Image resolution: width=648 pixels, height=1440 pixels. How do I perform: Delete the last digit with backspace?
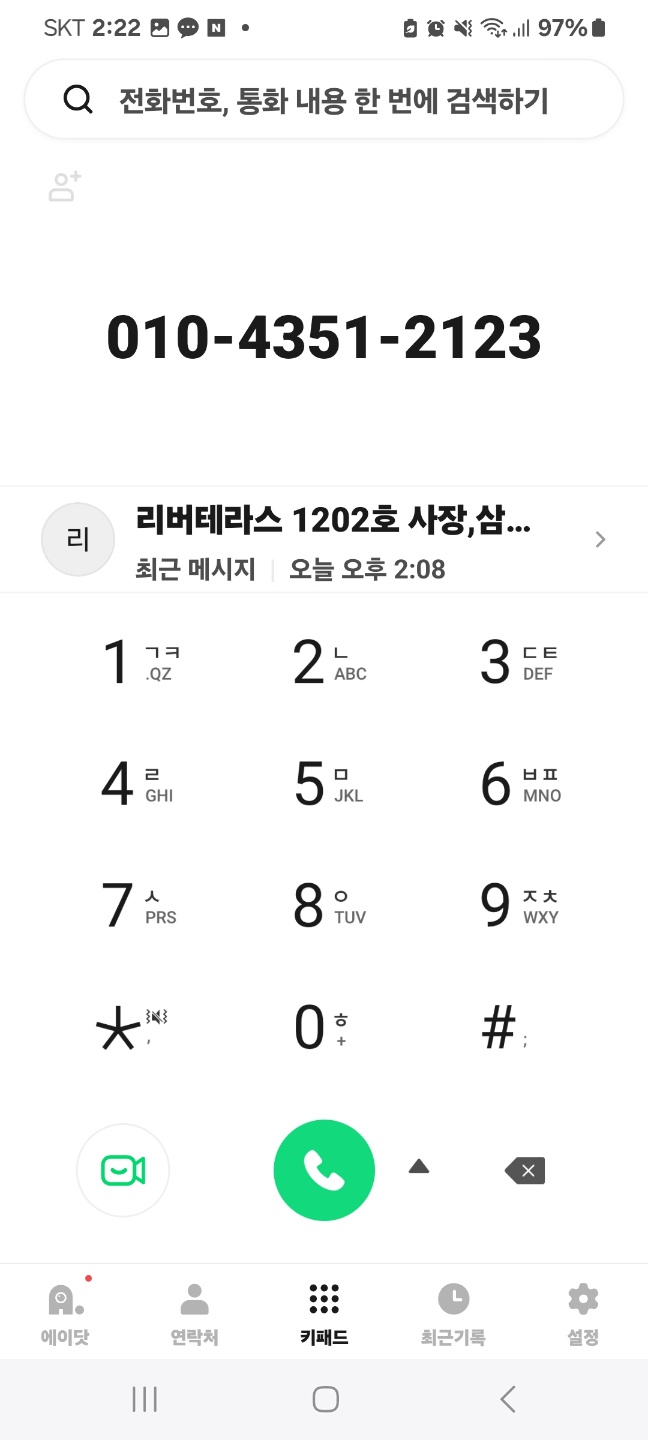coord(525,1171)
